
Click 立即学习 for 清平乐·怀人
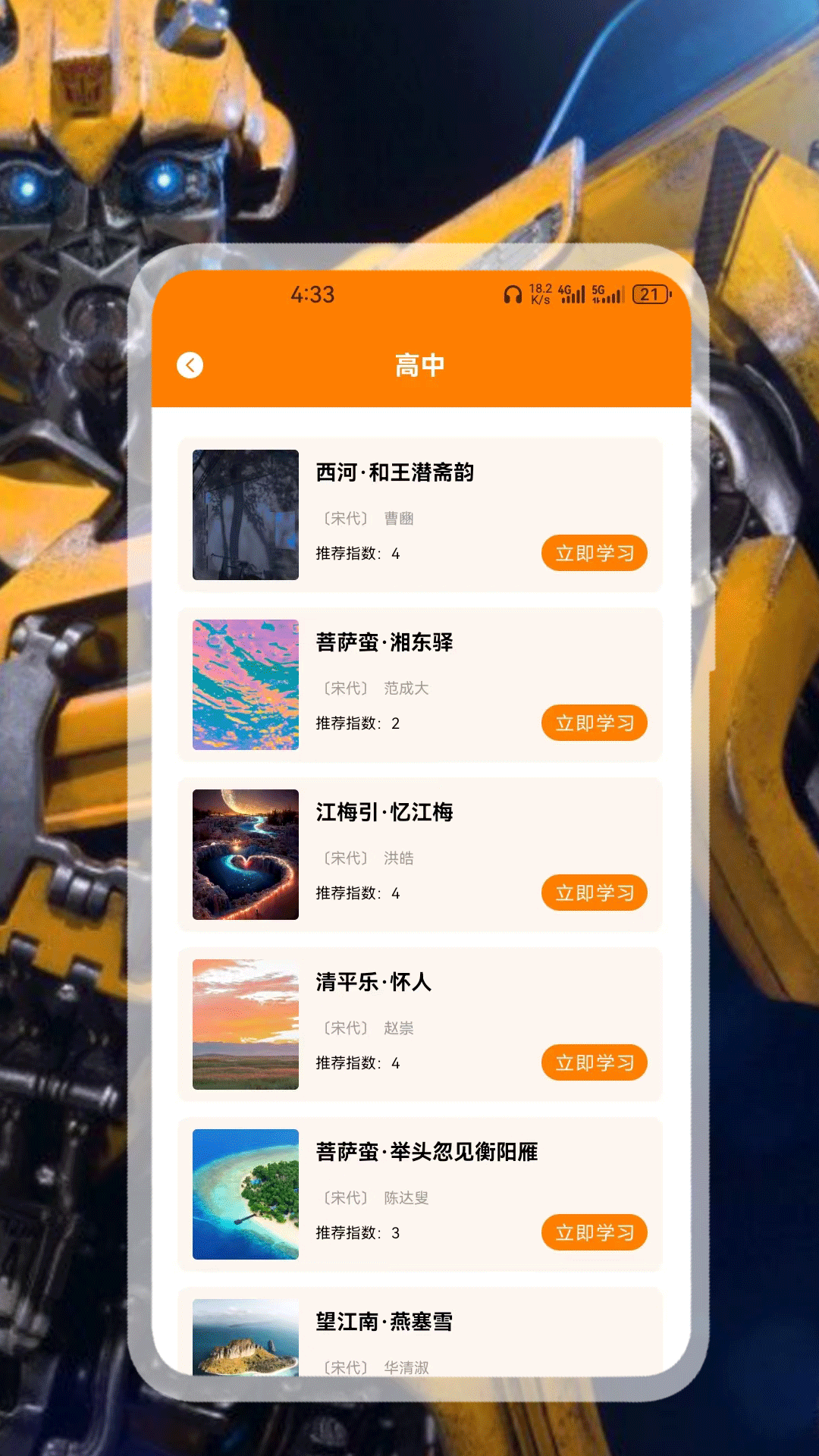click(x=594, y=1062)
